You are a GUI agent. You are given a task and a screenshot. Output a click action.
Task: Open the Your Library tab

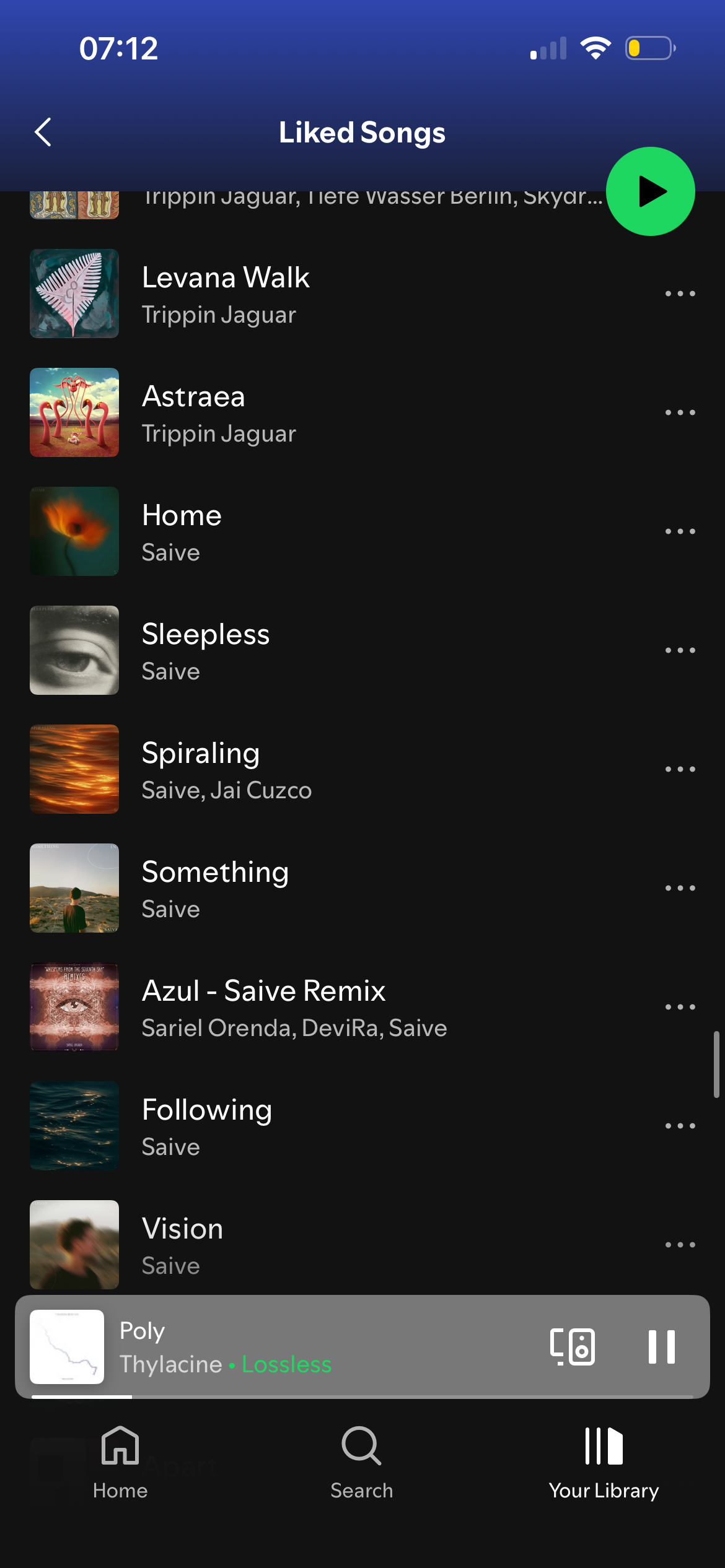pyautogui.click(x=604, y=1461)
